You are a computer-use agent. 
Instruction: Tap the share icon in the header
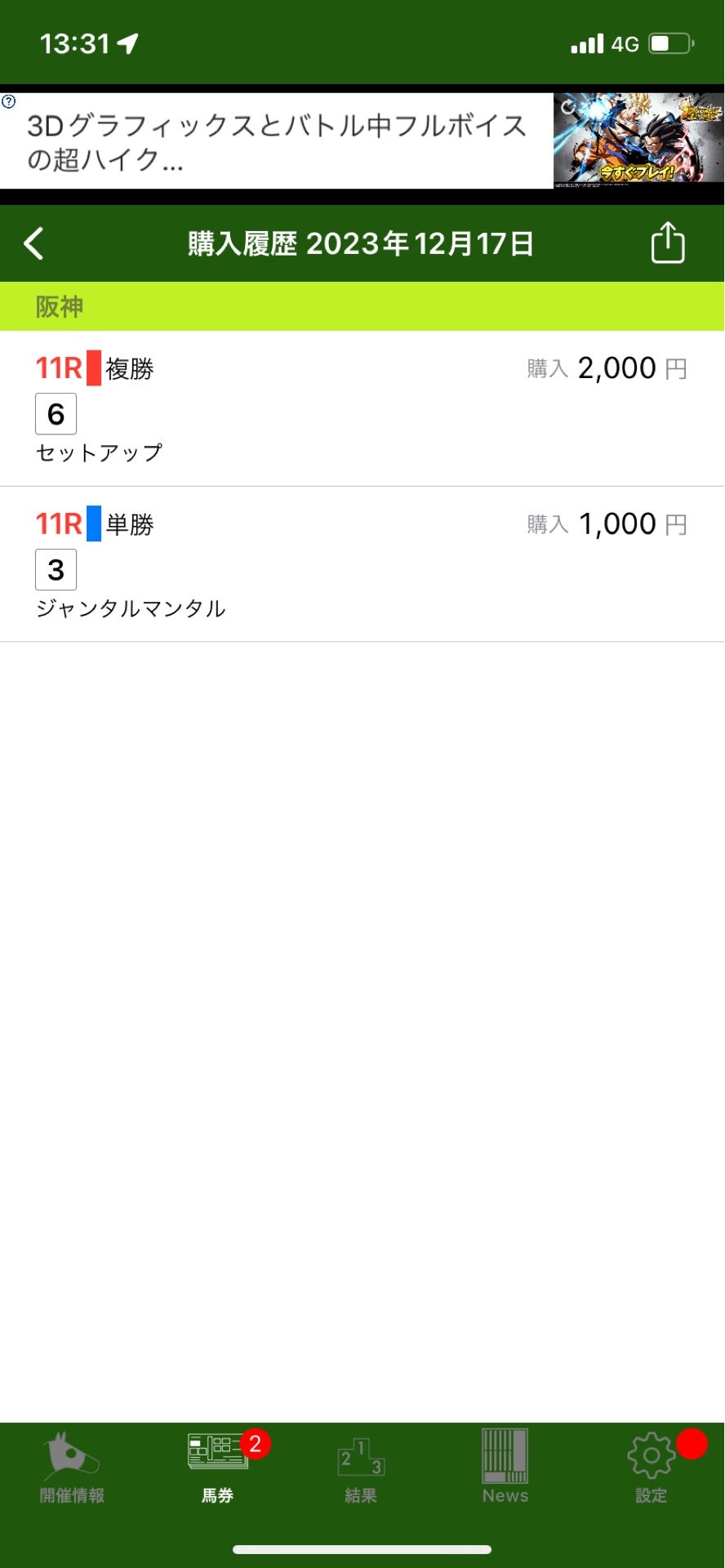[x=668, y=243]
